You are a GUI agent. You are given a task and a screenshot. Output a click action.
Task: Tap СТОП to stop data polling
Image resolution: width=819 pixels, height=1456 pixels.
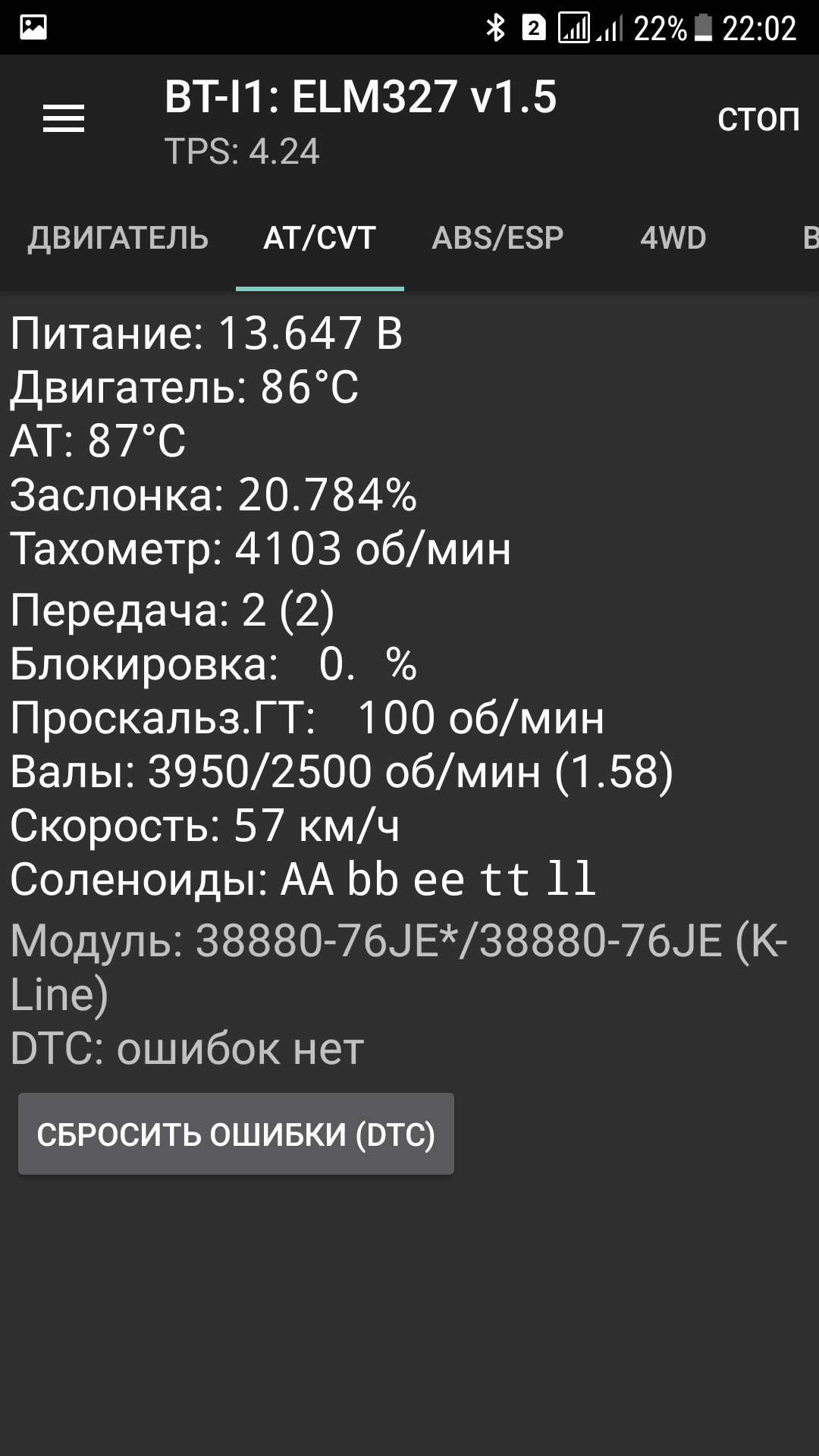[x=758, y=119]
